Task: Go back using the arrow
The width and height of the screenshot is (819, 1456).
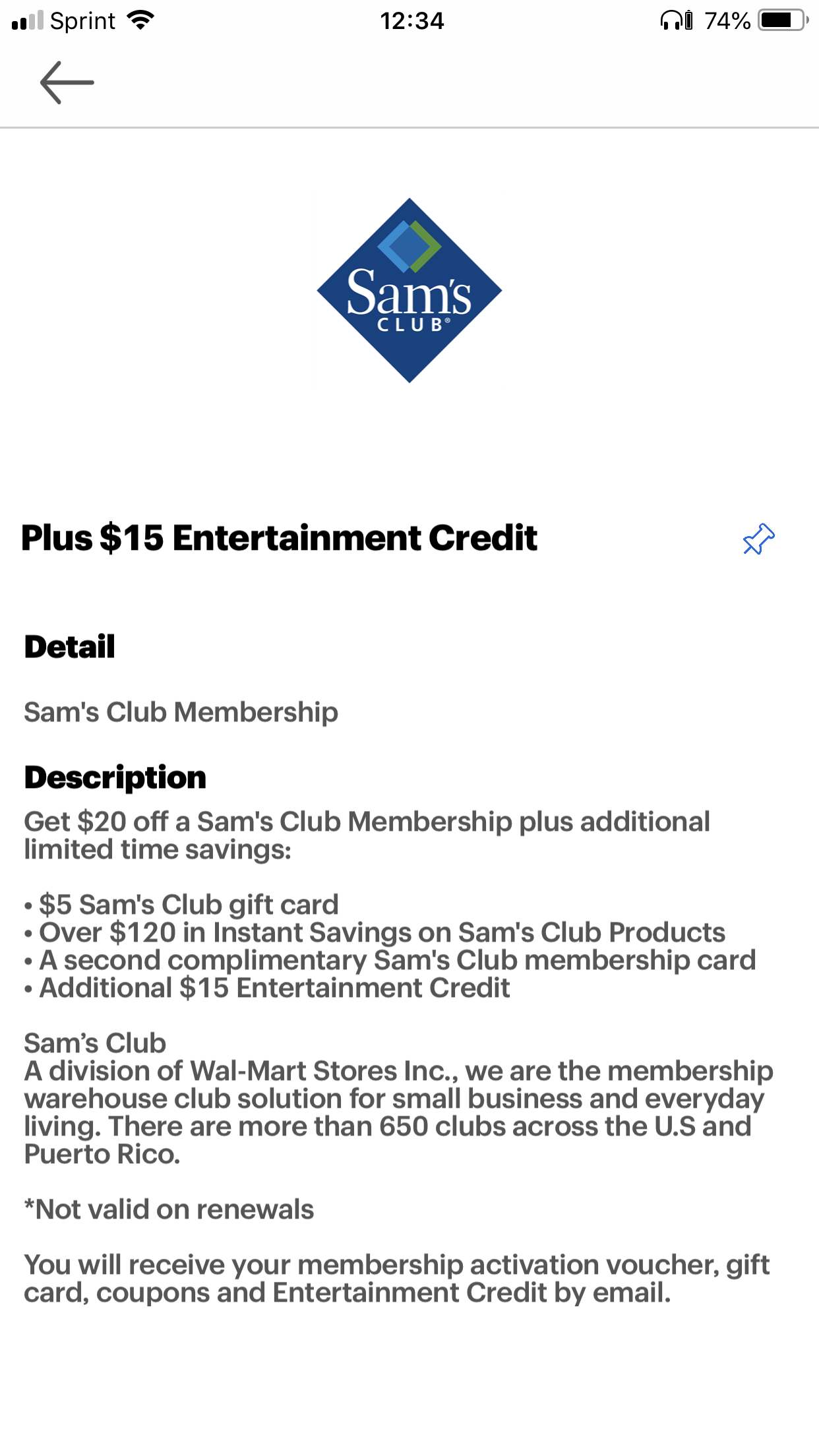Action: pyautogui.click(x=67, y=82)
